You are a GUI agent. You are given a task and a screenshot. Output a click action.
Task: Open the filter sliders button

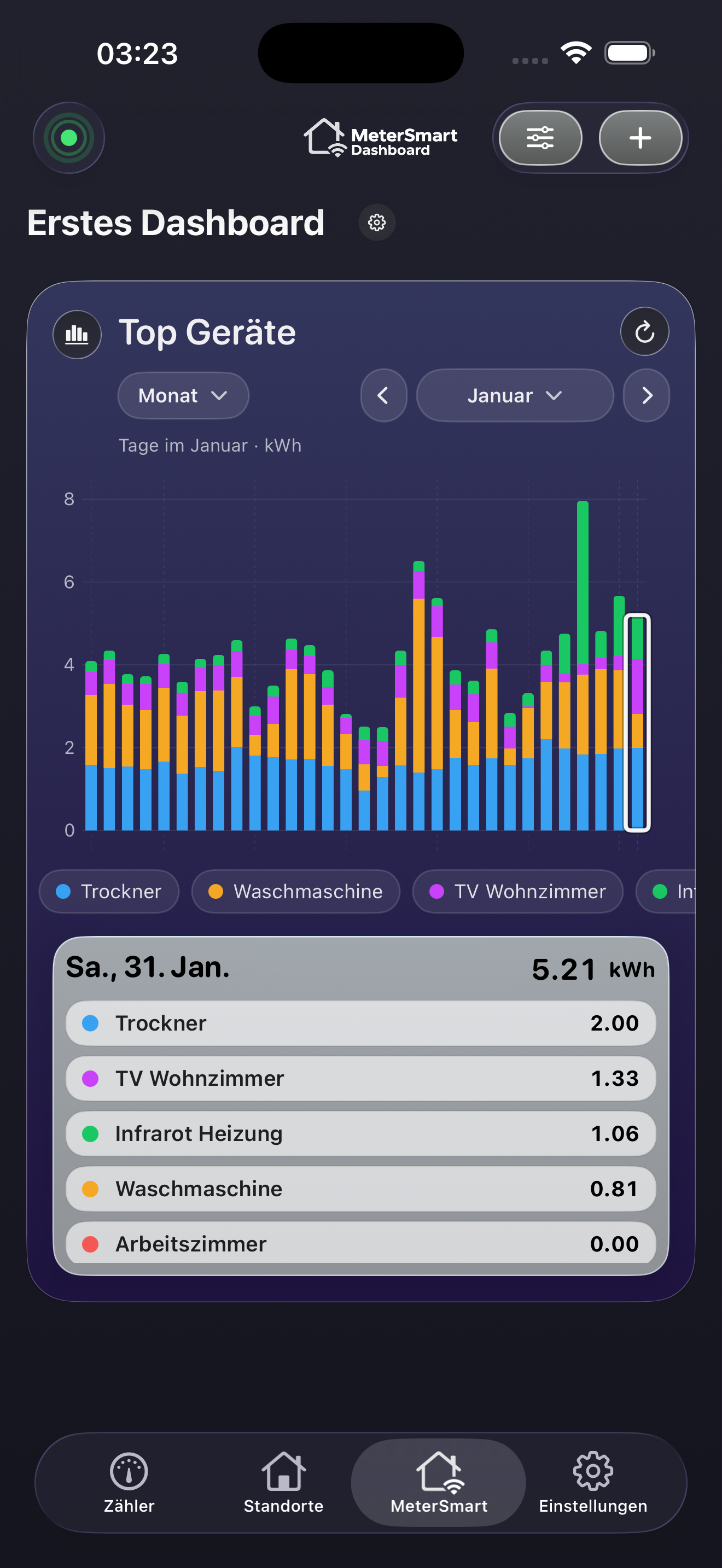540,138
